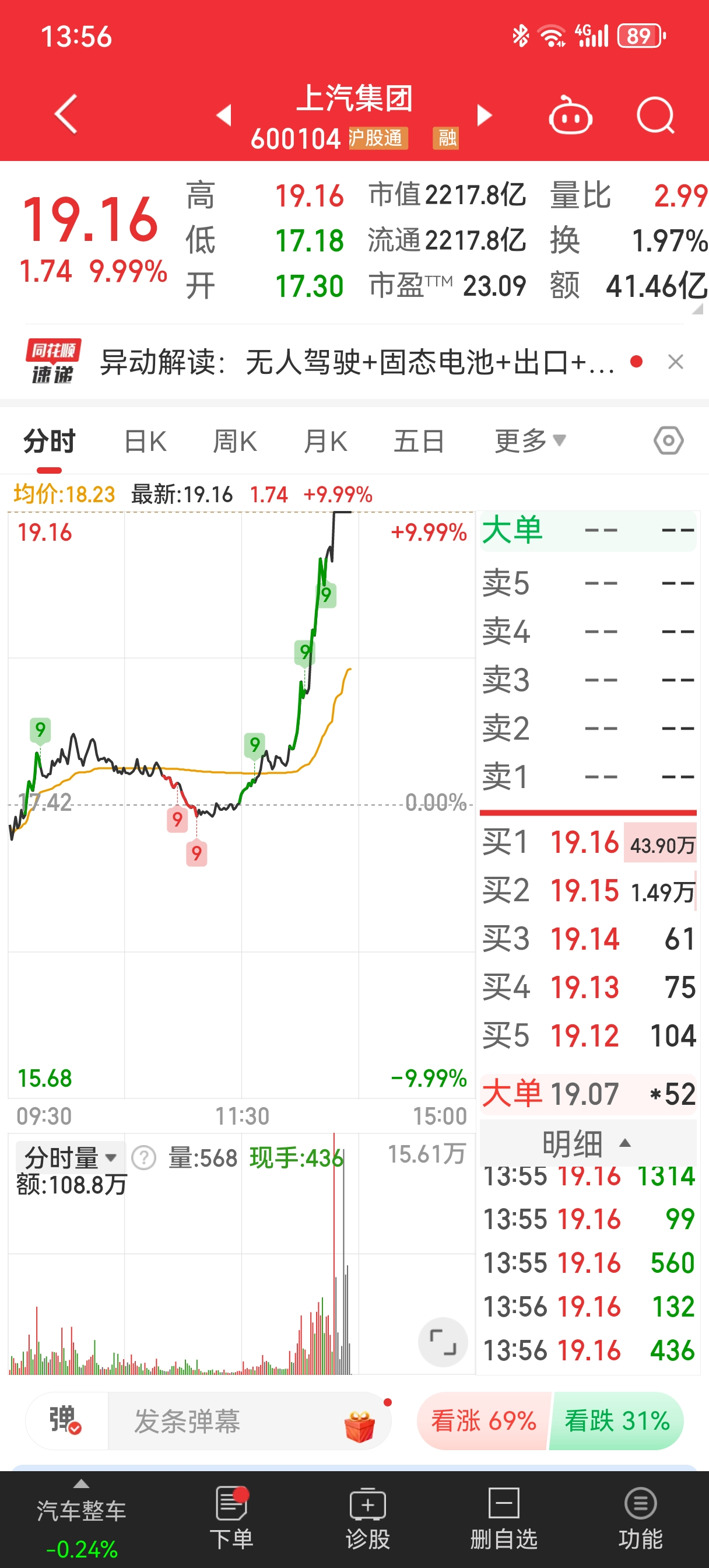Switch to the 日K tab
The image size is (709, 1568).
pyautogui.click(x=145, y=442)
